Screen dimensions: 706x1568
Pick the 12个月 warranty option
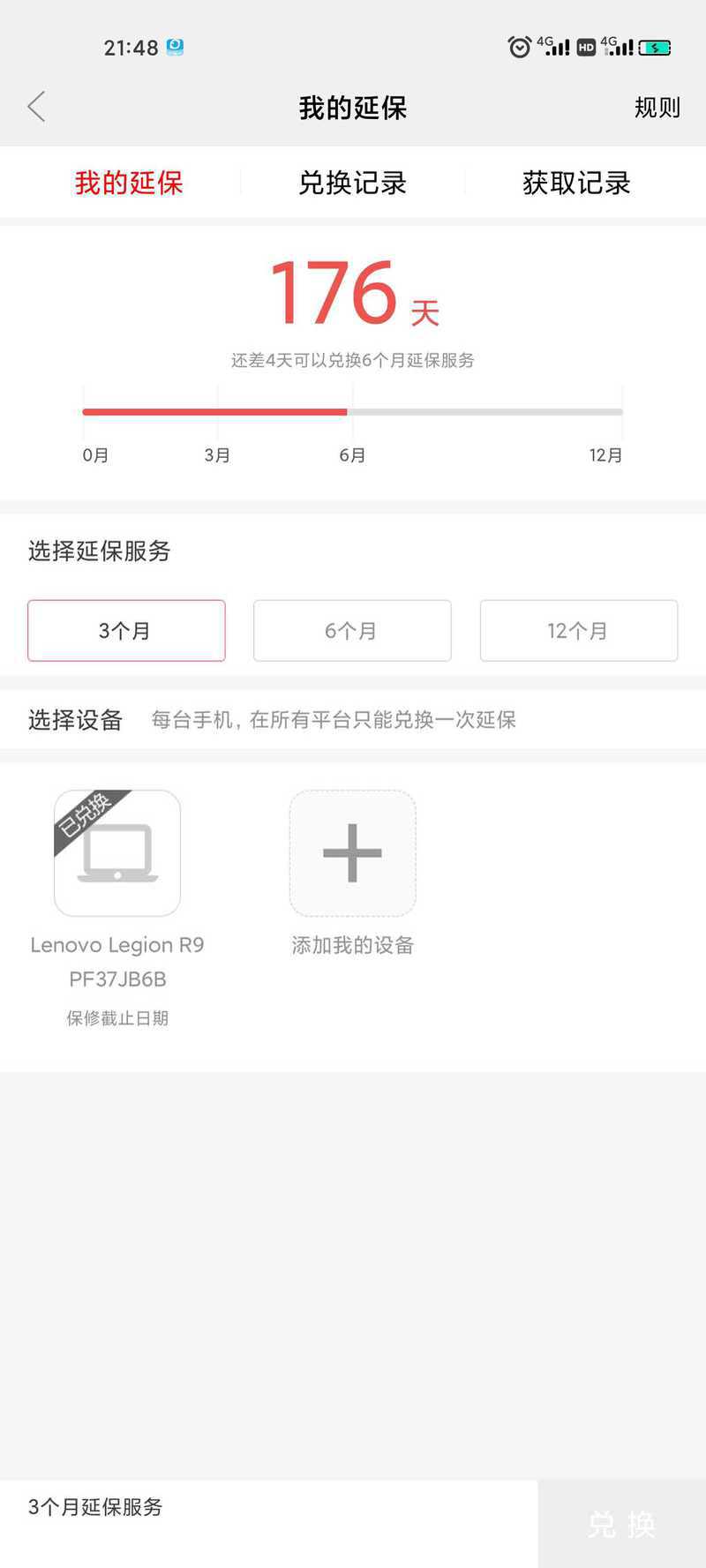(578, 630)
